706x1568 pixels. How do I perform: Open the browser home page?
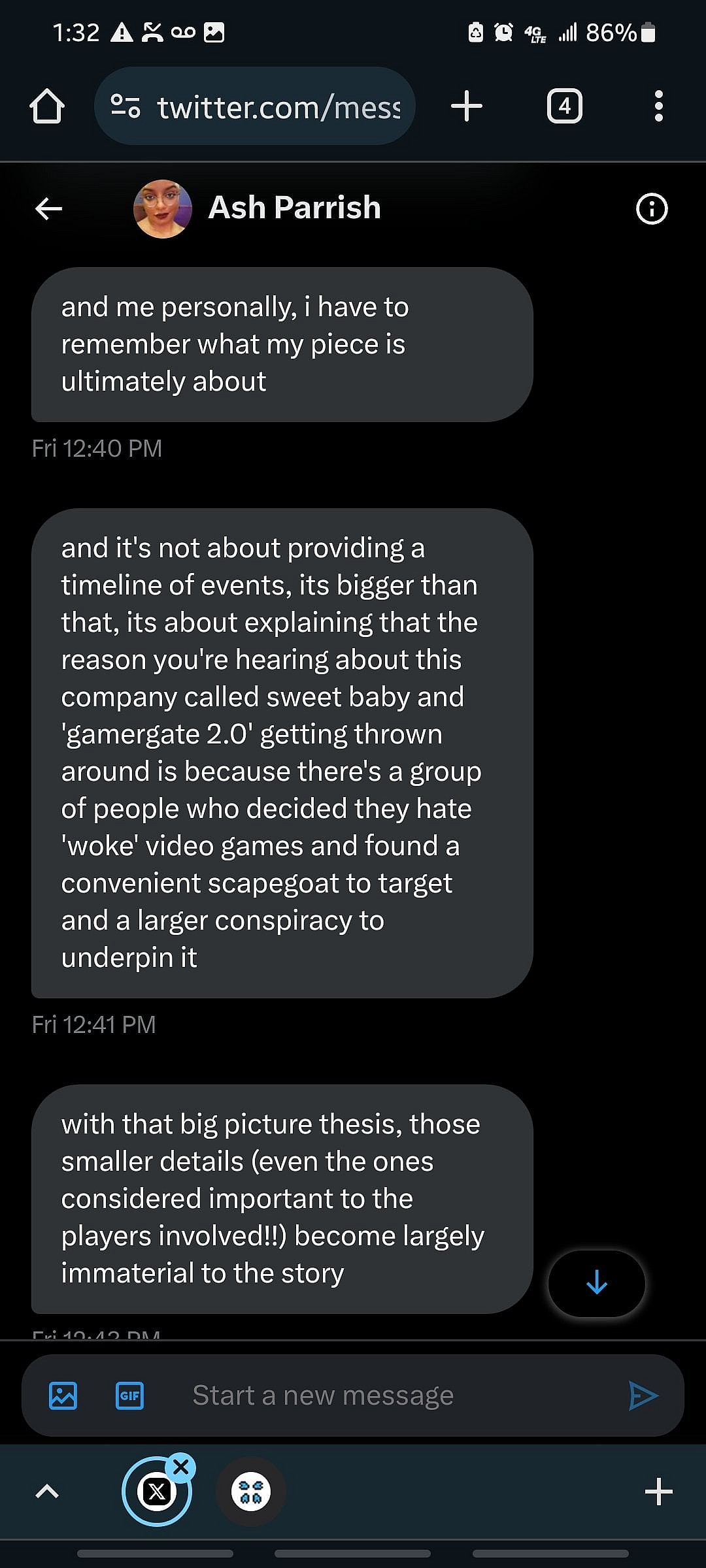point(46,106)
